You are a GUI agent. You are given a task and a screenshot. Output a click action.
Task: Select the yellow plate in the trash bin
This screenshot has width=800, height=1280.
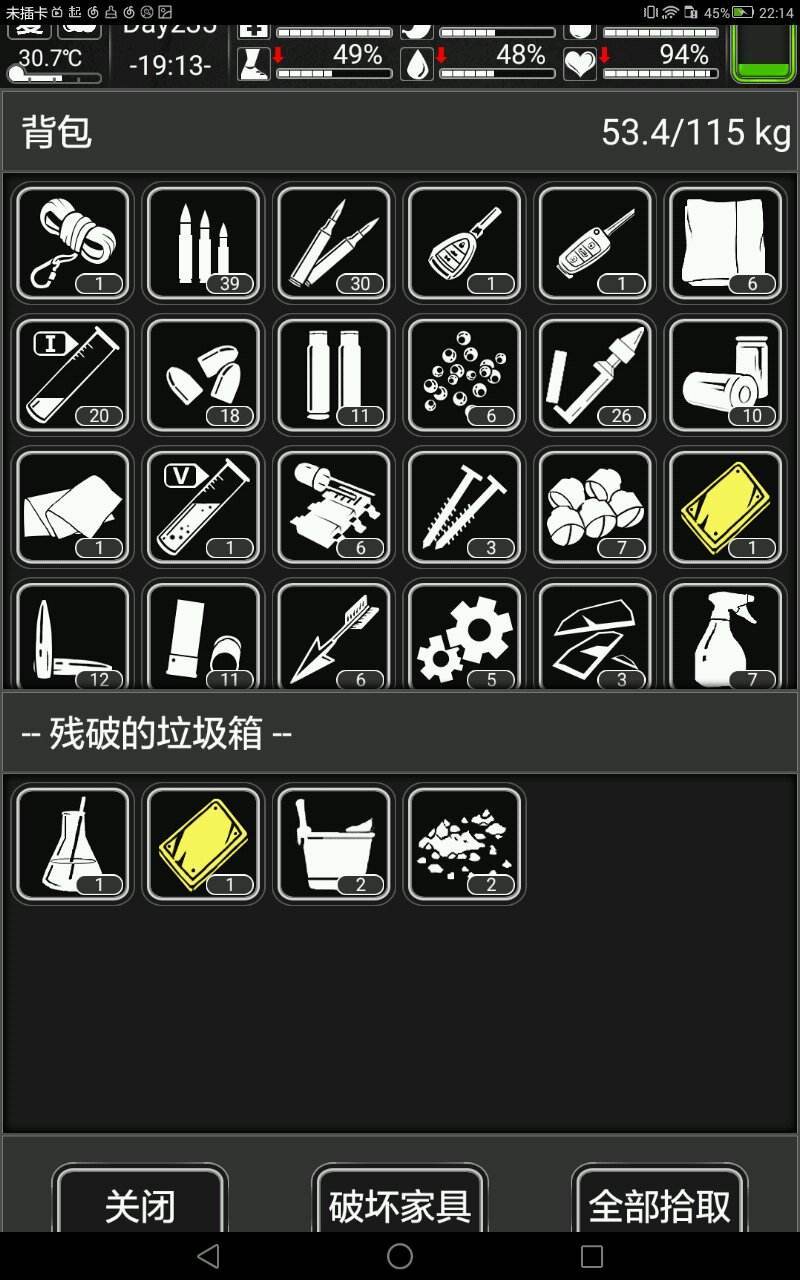click(x=204, y=844)
